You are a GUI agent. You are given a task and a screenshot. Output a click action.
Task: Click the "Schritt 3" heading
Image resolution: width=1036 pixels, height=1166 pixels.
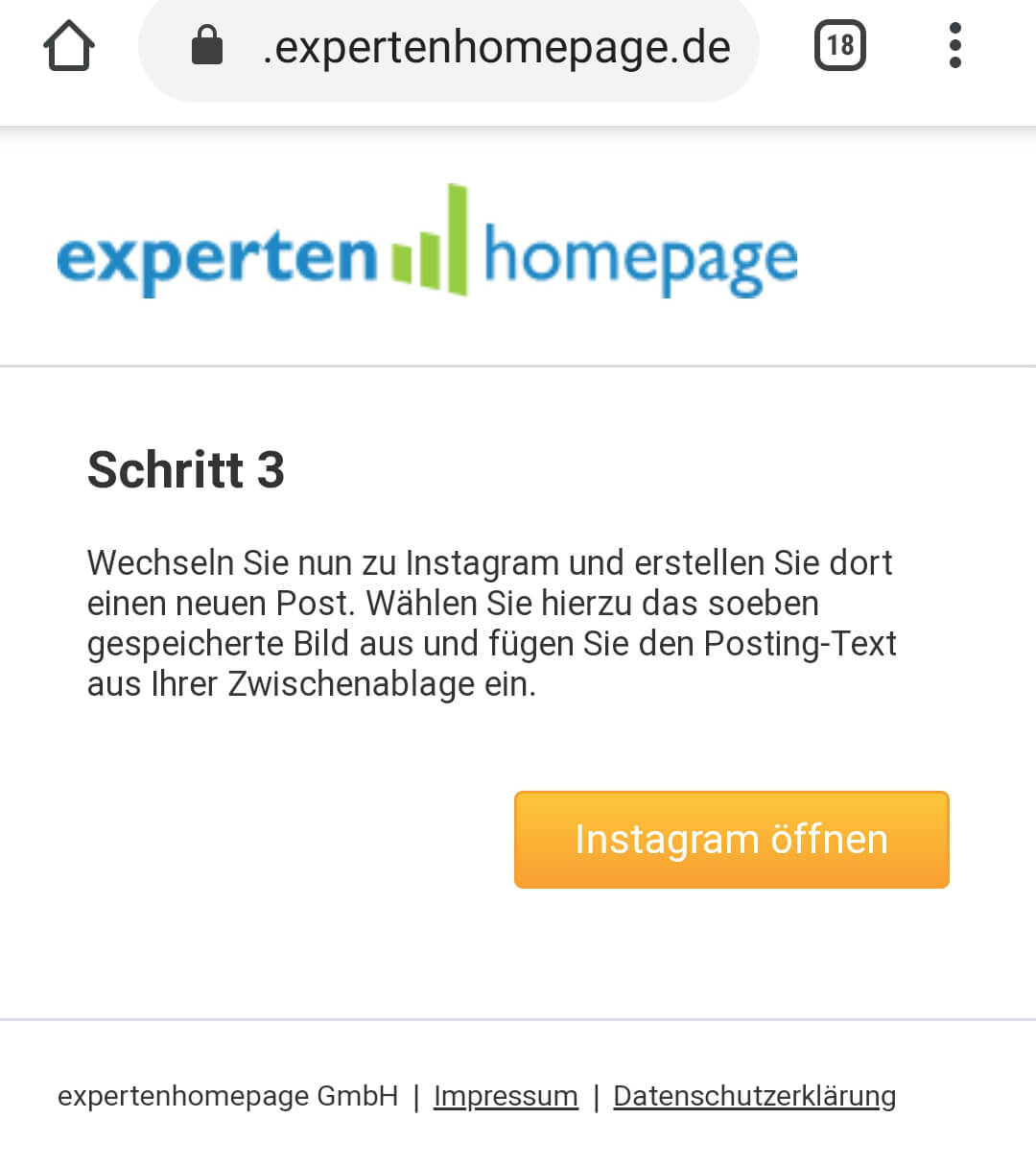click(x=185, y=470)
